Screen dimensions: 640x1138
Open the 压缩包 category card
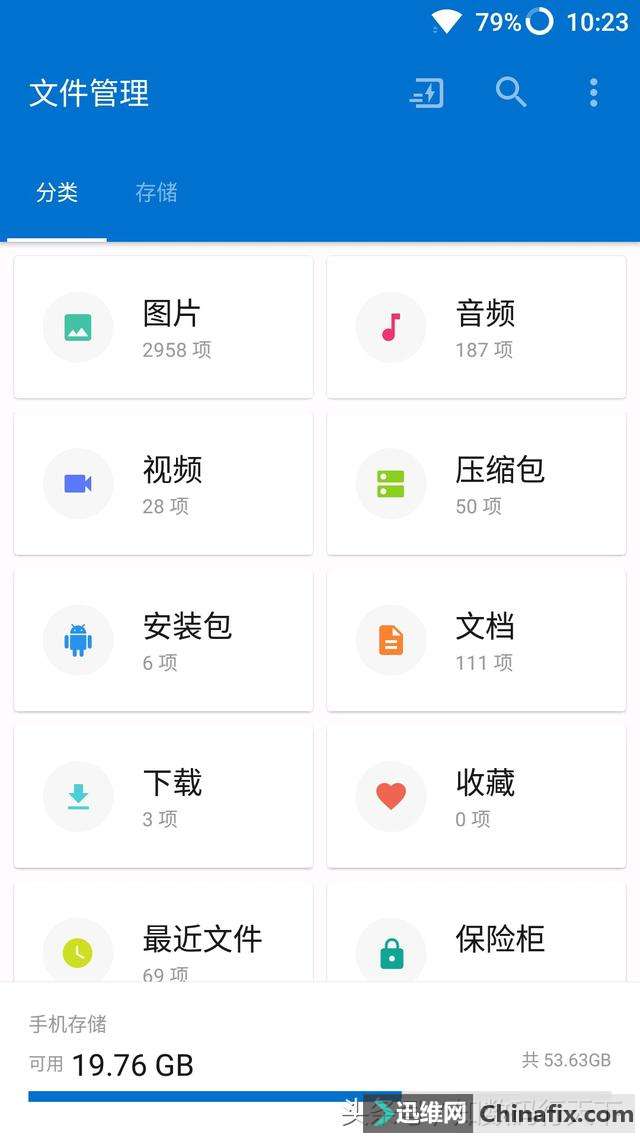pyautogui.click(x=476, y=483)
